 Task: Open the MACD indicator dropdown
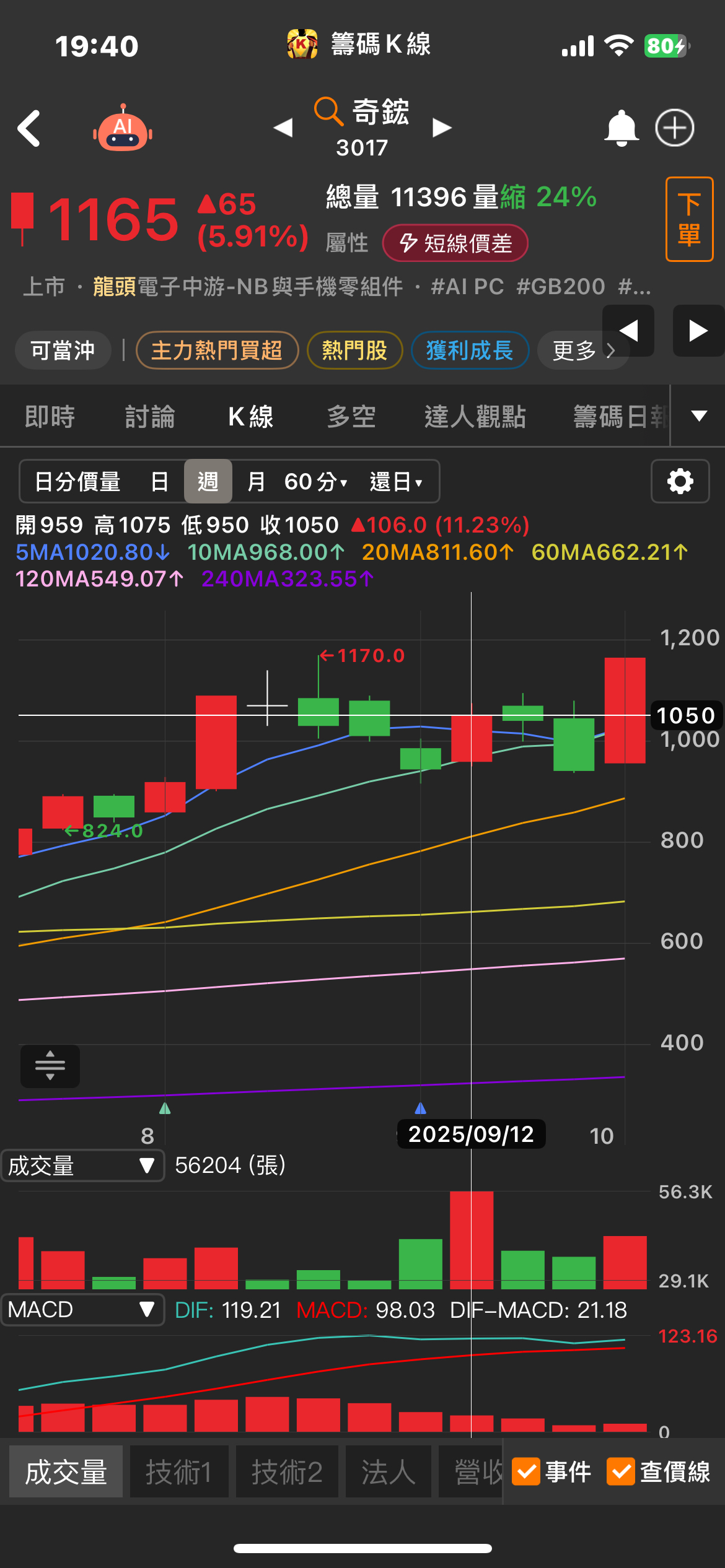[x=82, y=1309]
